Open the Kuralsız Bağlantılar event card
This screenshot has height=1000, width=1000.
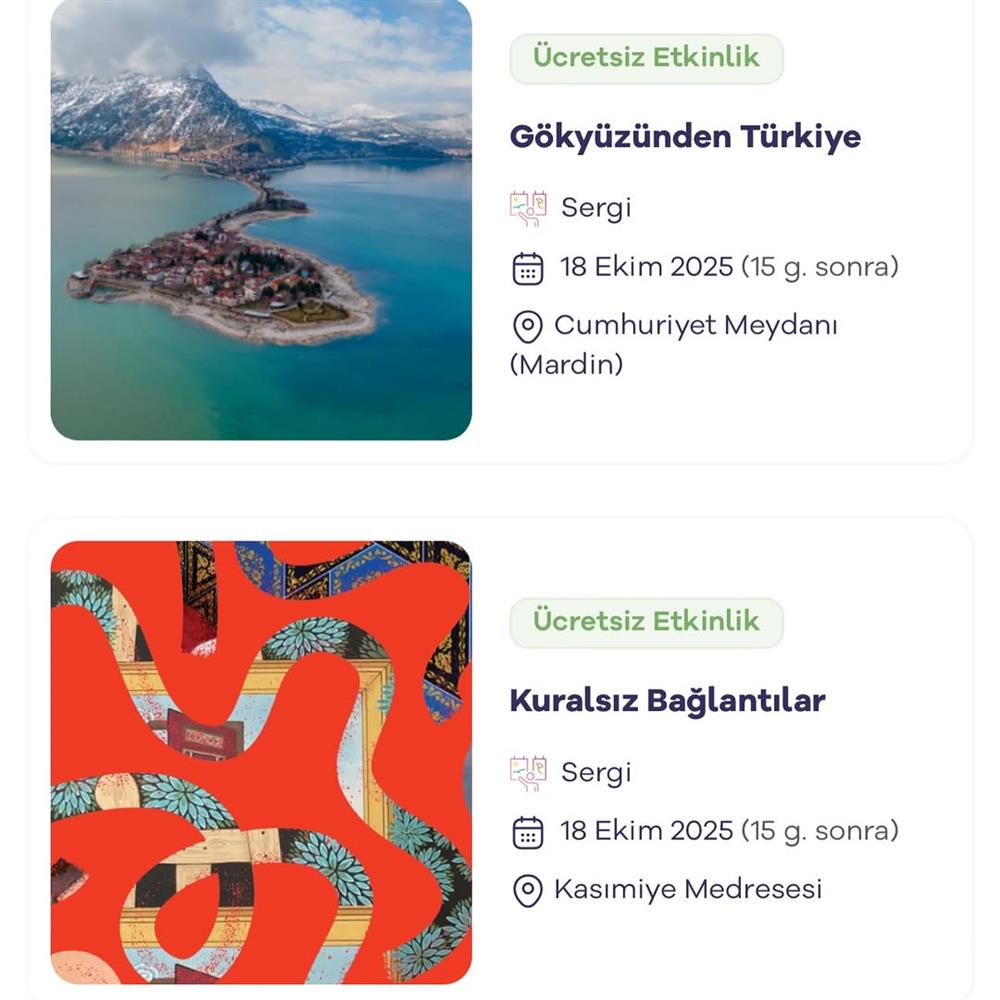[667, 700]
